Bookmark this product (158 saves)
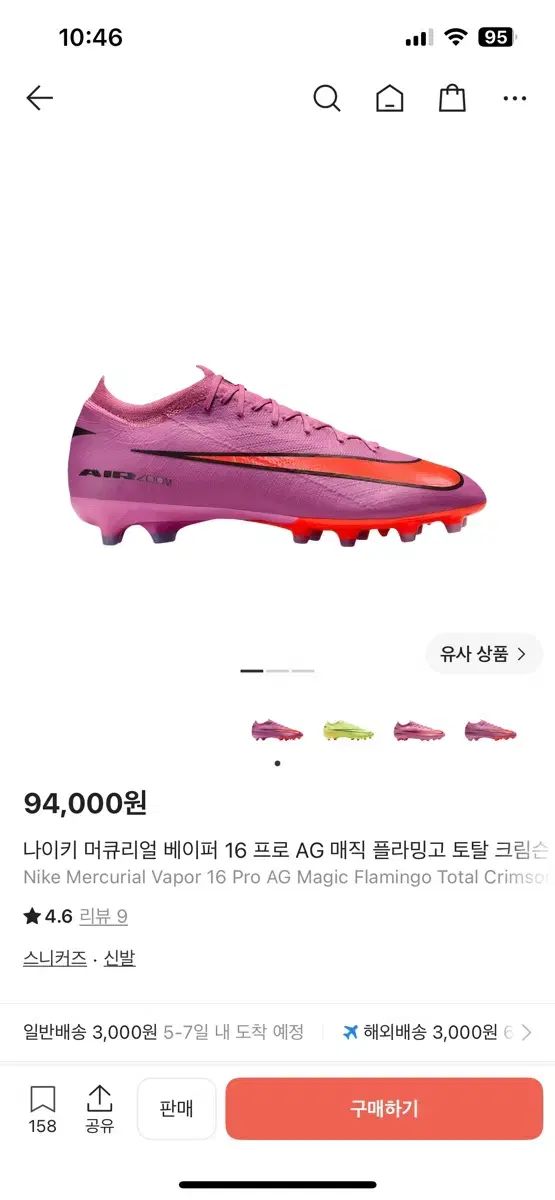This screenshot has height=1200, width=555. pos(42,1109)
